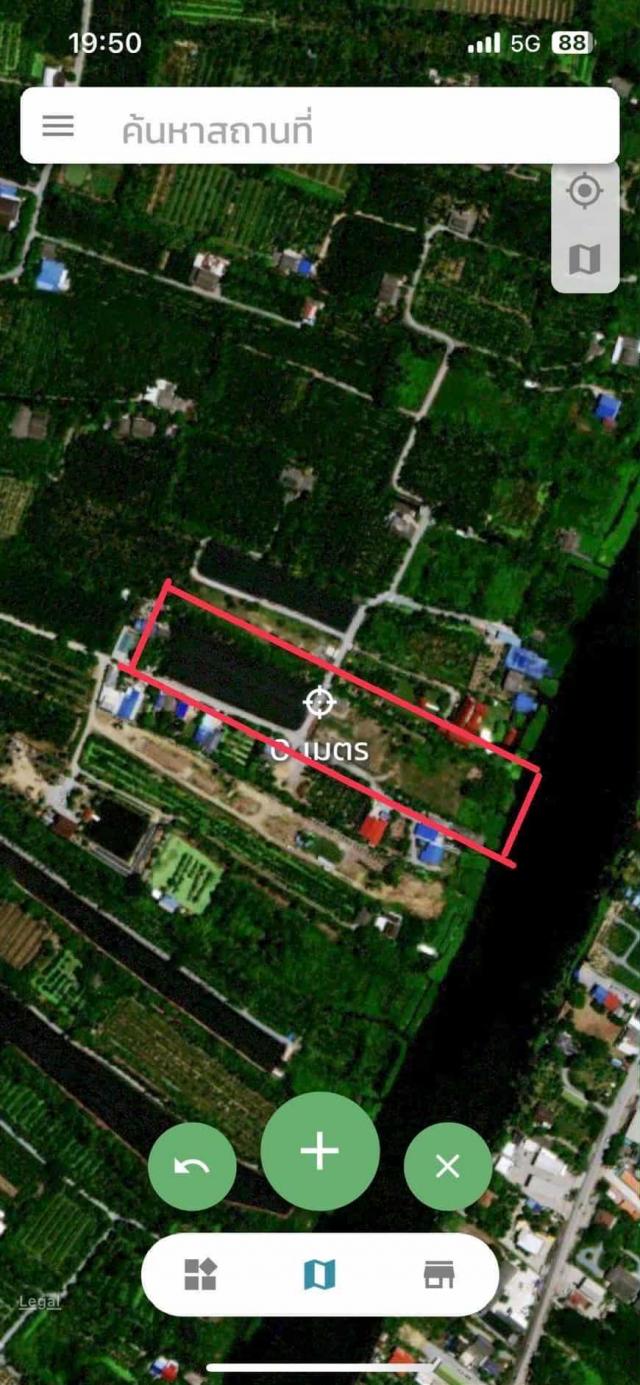The height and width of the screenshot is (1385, 640).
Task: Open the store tab
Action: tap(439, 1275)
